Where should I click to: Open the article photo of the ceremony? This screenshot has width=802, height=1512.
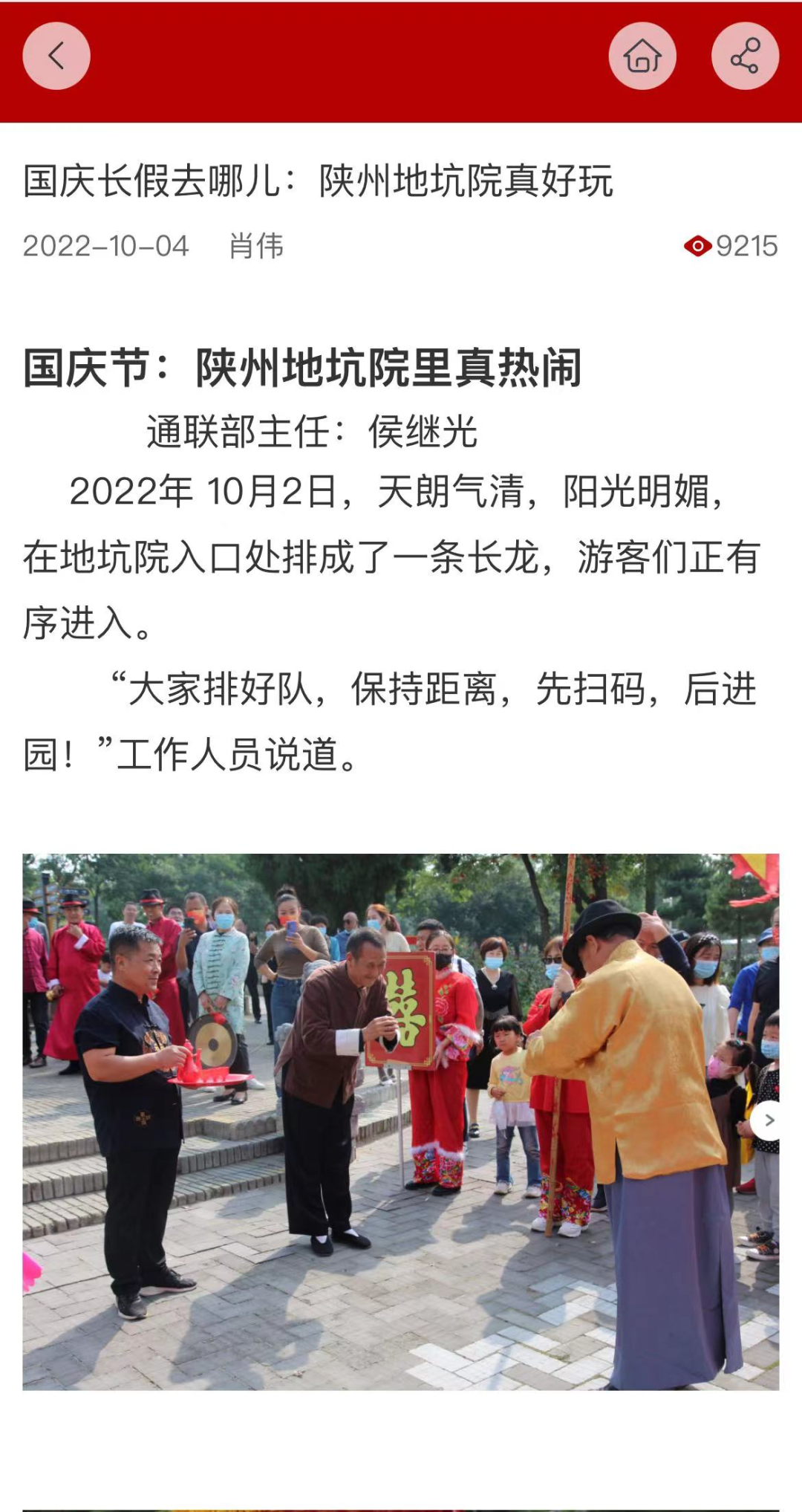tap(401, 1122)
